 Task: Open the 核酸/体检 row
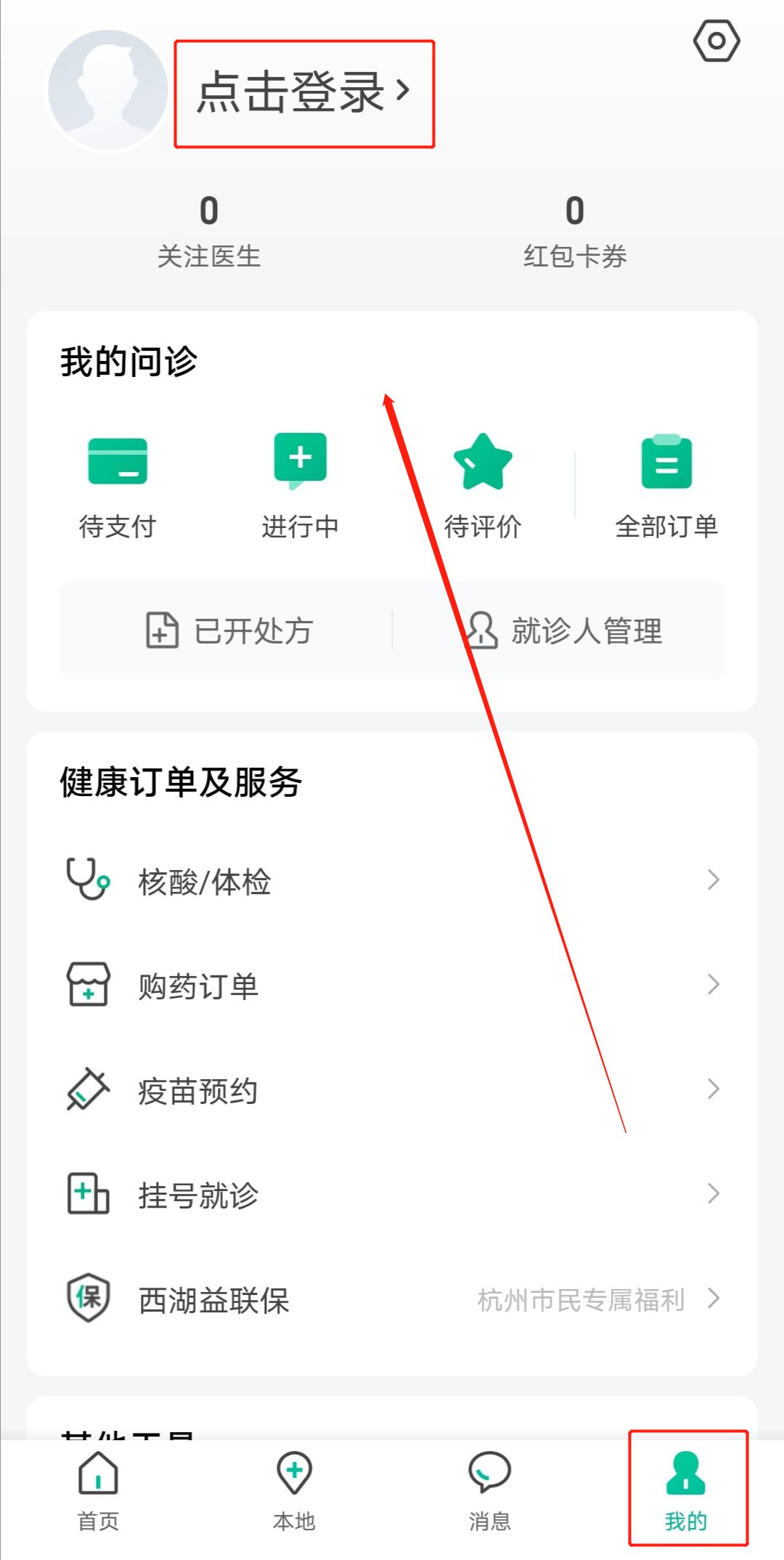392,881
